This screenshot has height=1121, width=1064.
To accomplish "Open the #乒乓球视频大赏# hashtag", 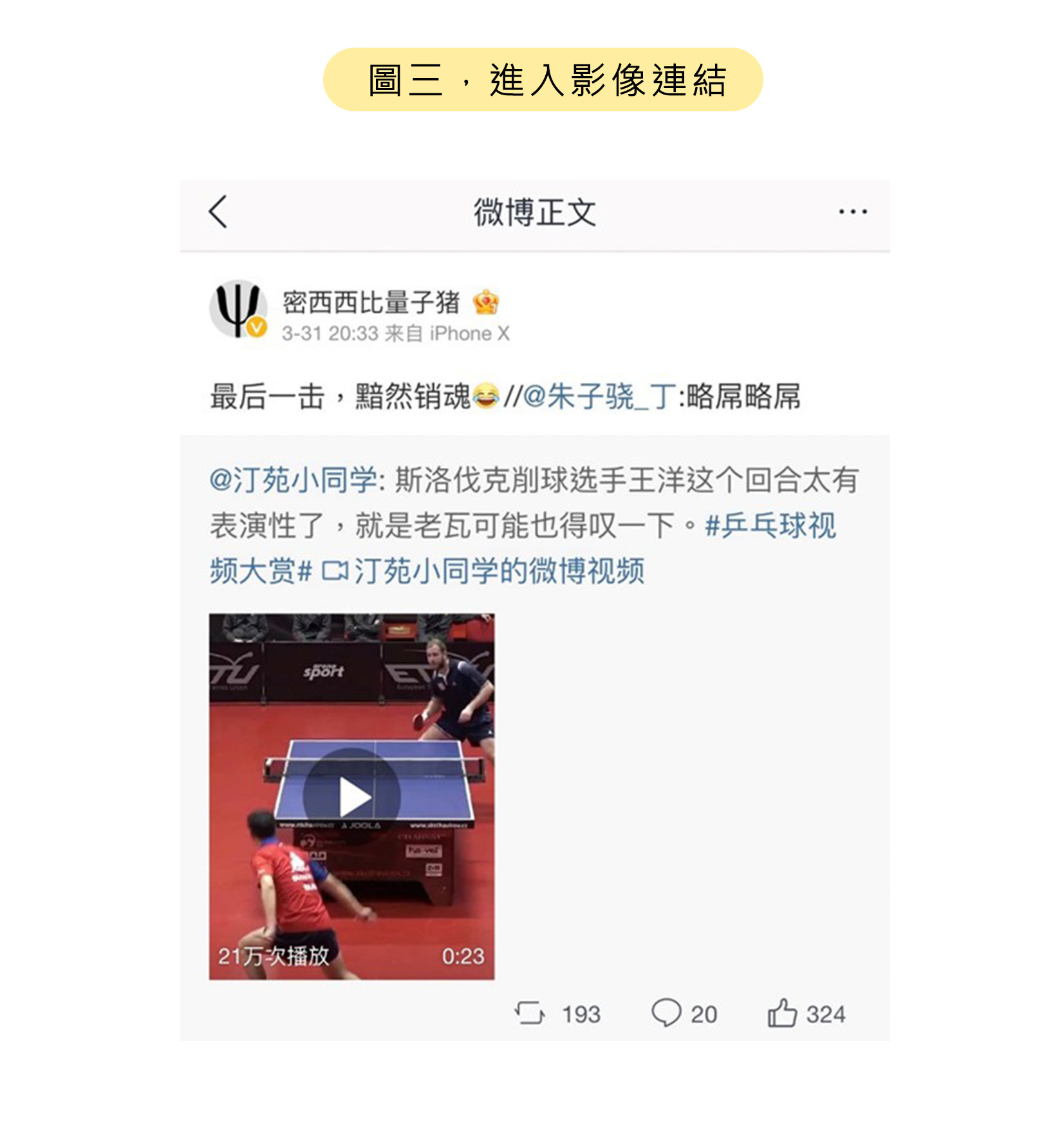I will [770, 526].
